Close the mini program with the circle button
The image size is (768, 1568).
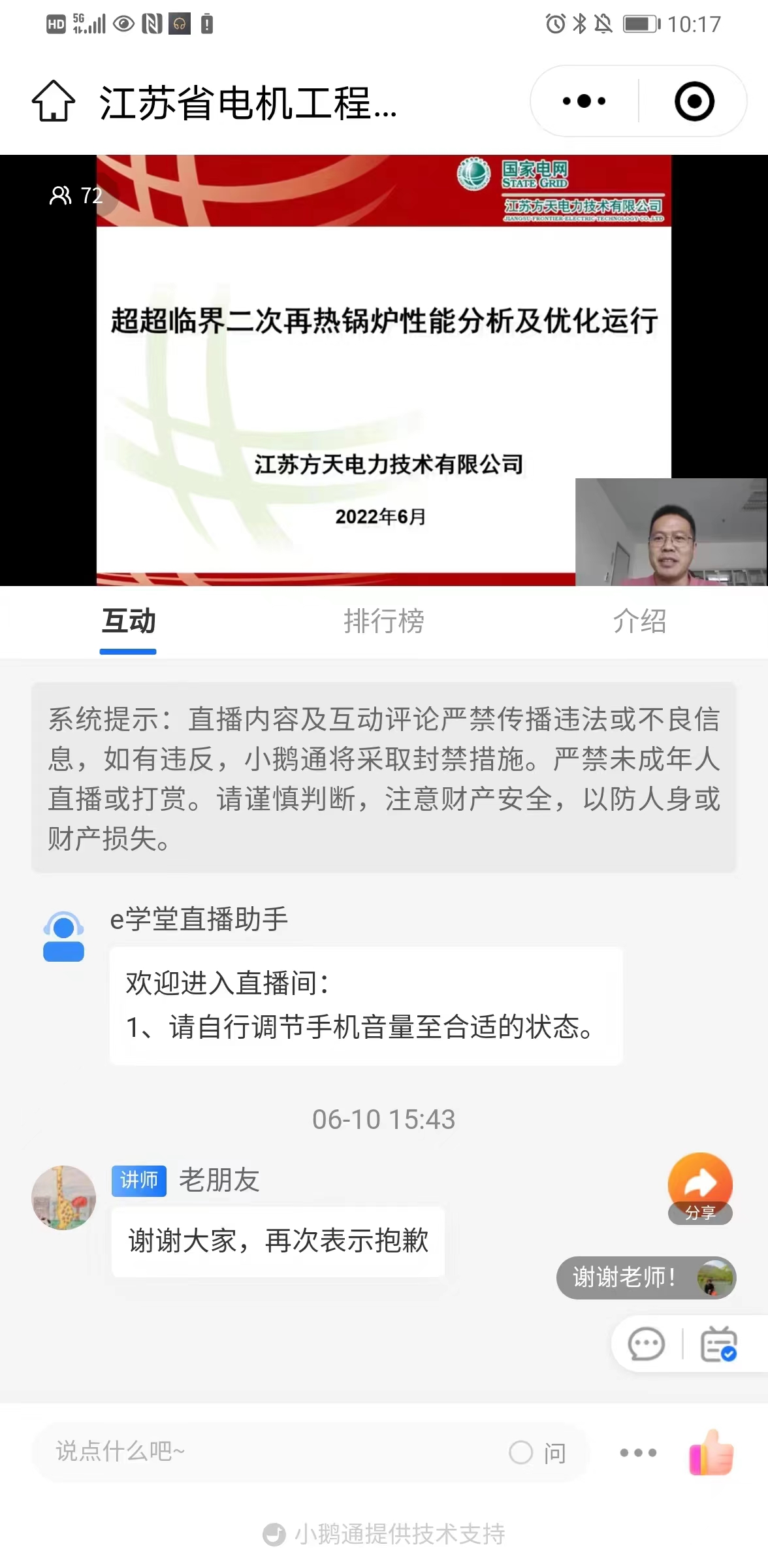pos(694,101)
